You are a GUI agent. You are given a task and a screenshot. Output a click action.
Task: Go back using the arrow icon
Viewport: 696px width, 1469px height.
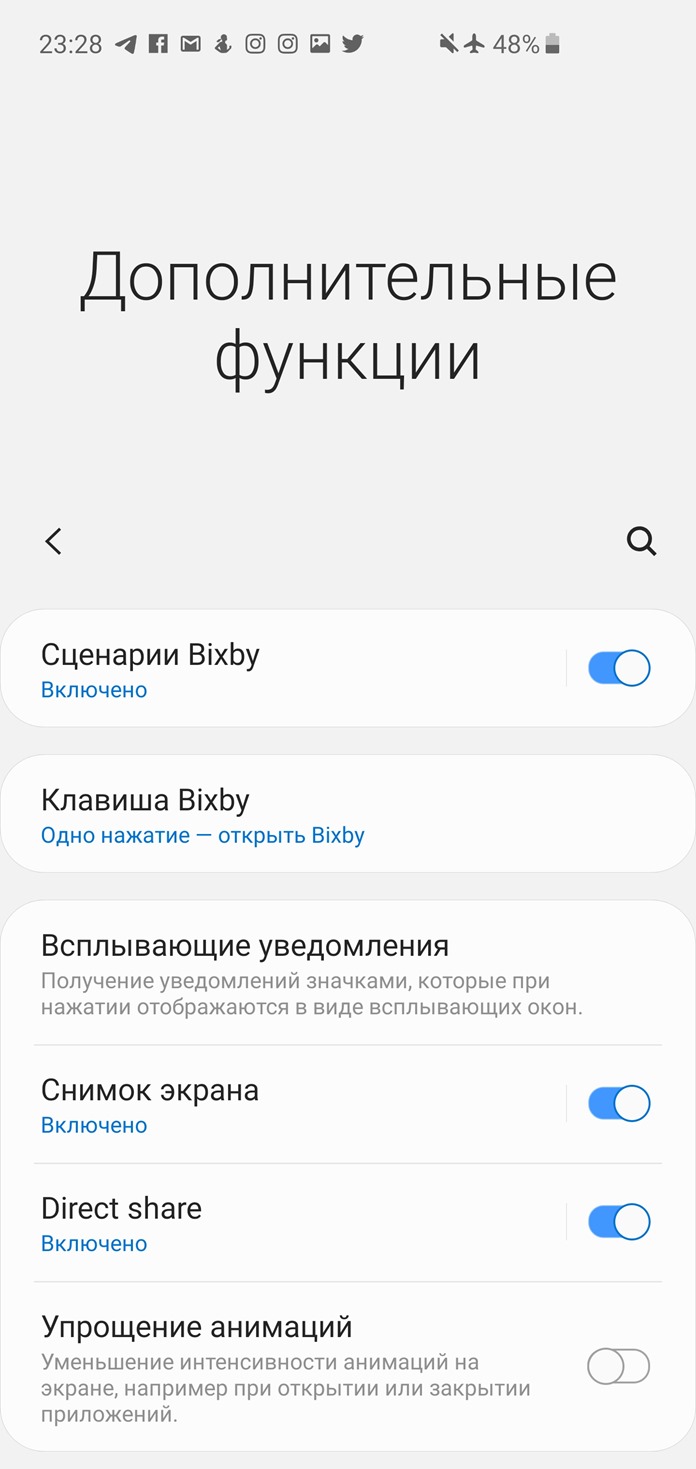(54, 541)
